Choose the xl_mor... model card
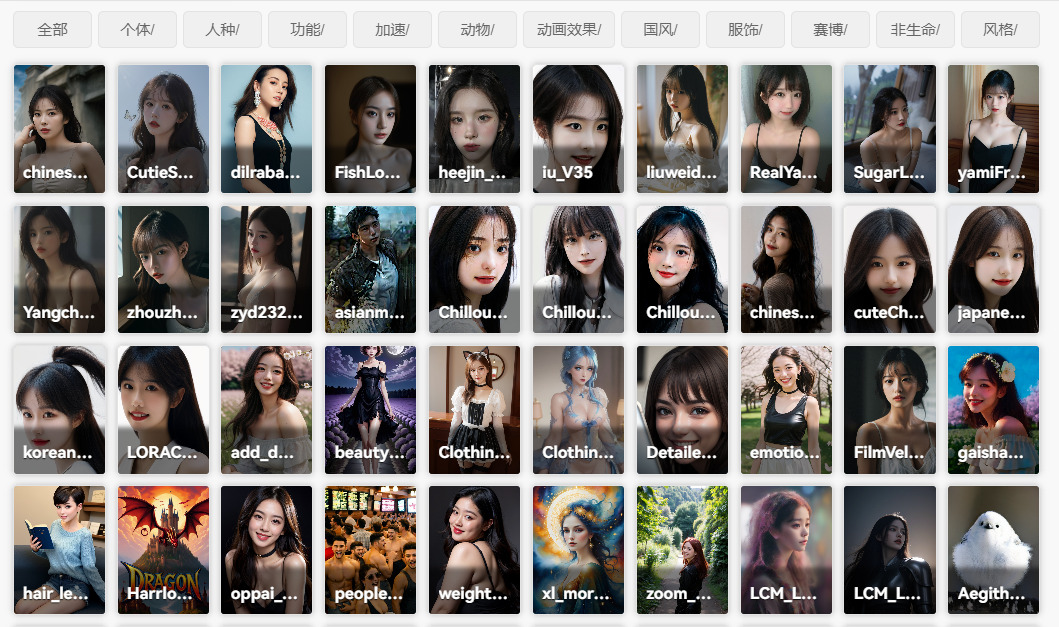Image resolution: width=1059 pixels, height=627 pixels. click(578, 550)
